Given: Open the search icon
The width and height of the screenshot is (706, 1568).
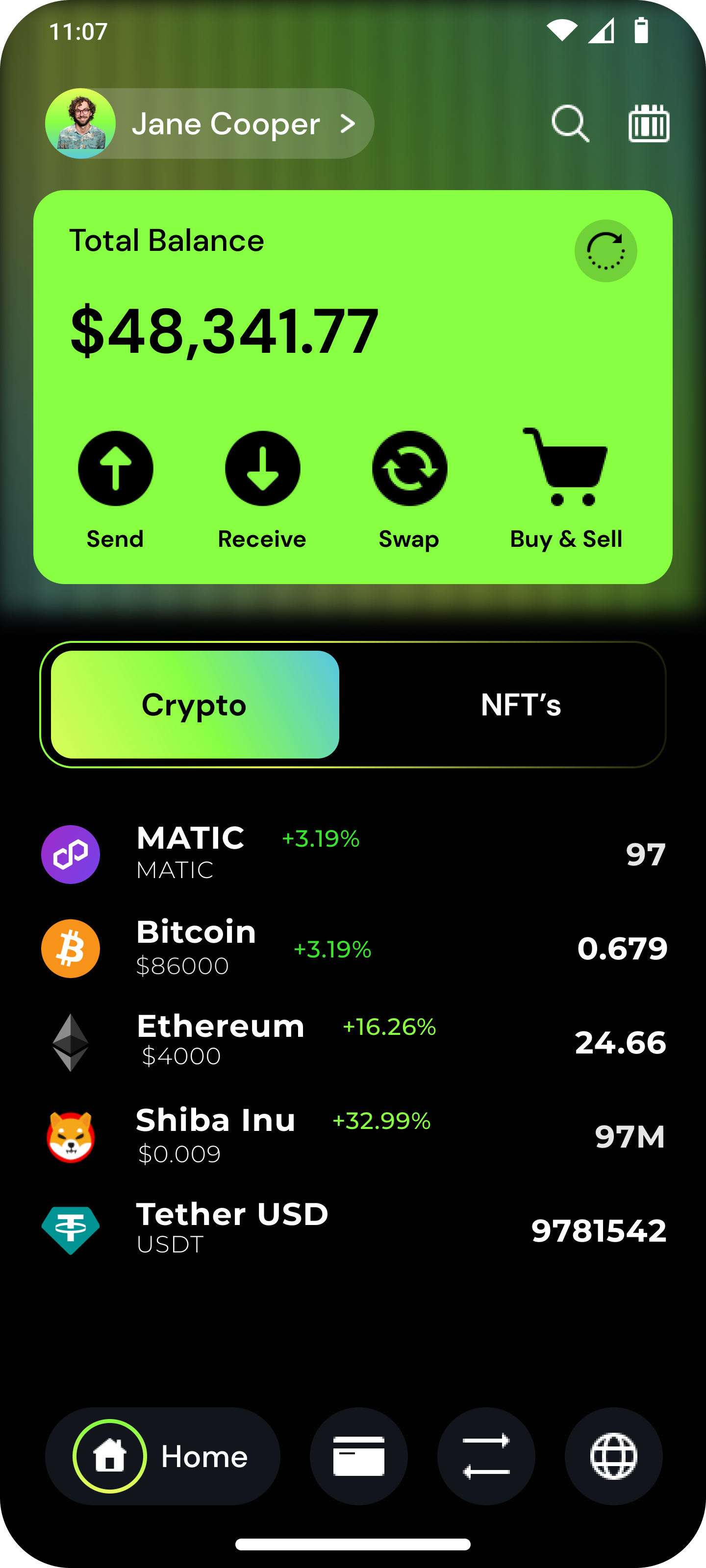Looking at the screenshot, I should coord(570,123).
